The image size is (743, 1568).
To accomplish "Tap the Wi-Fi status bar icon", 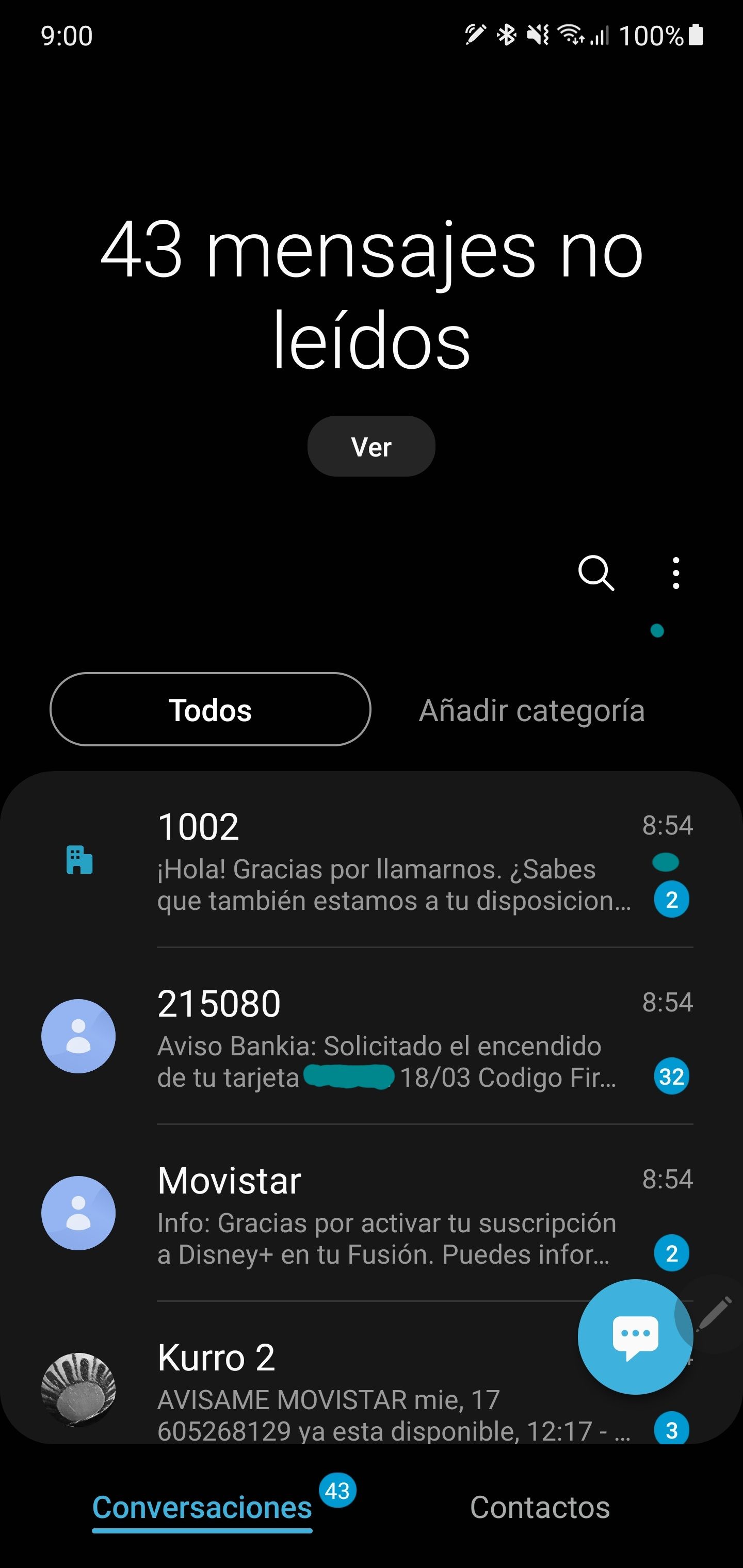I will (x=570, y=35).
